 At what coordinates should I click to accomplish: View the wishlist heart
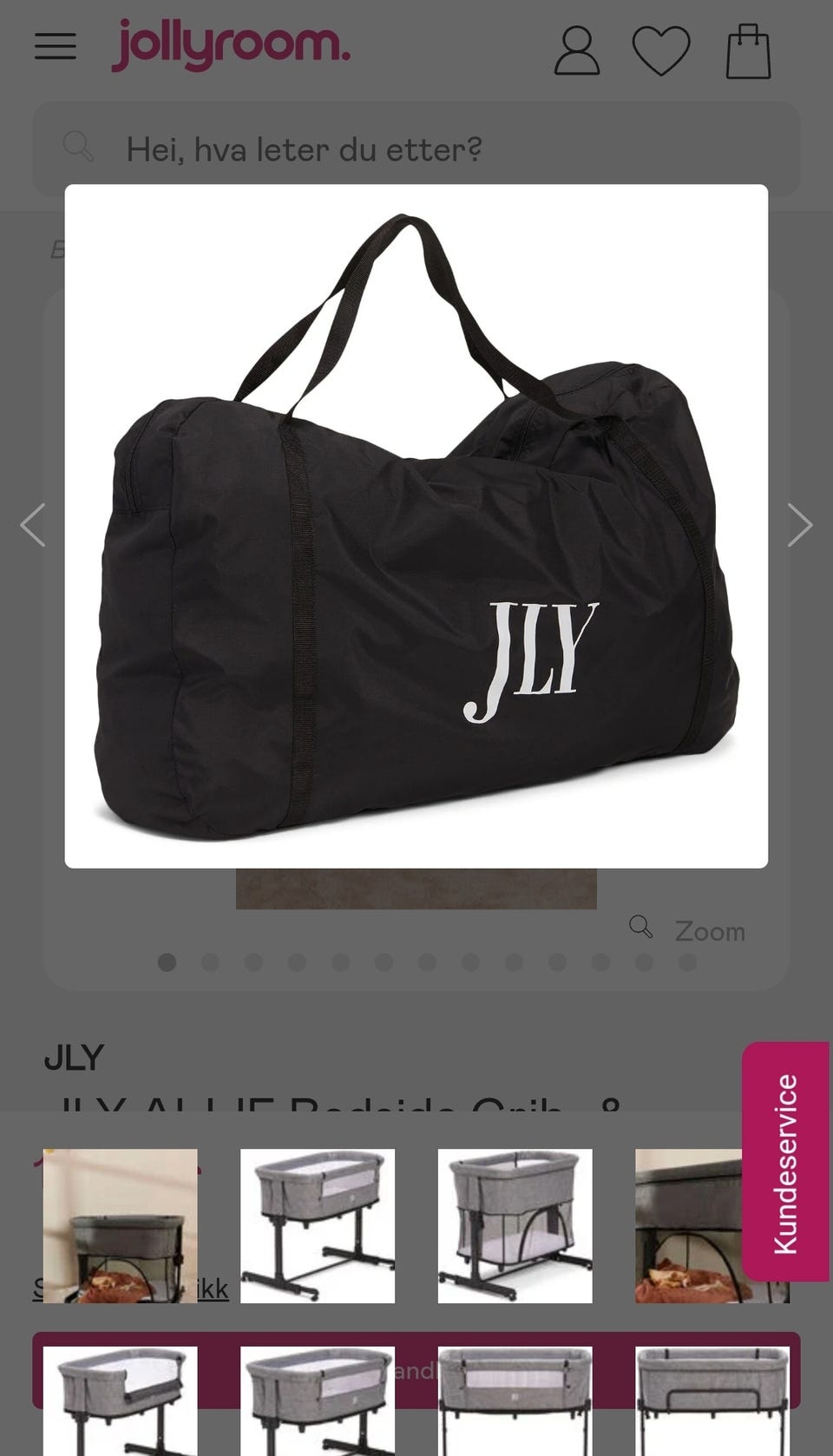pyautogui.click(x=661, y=50)
